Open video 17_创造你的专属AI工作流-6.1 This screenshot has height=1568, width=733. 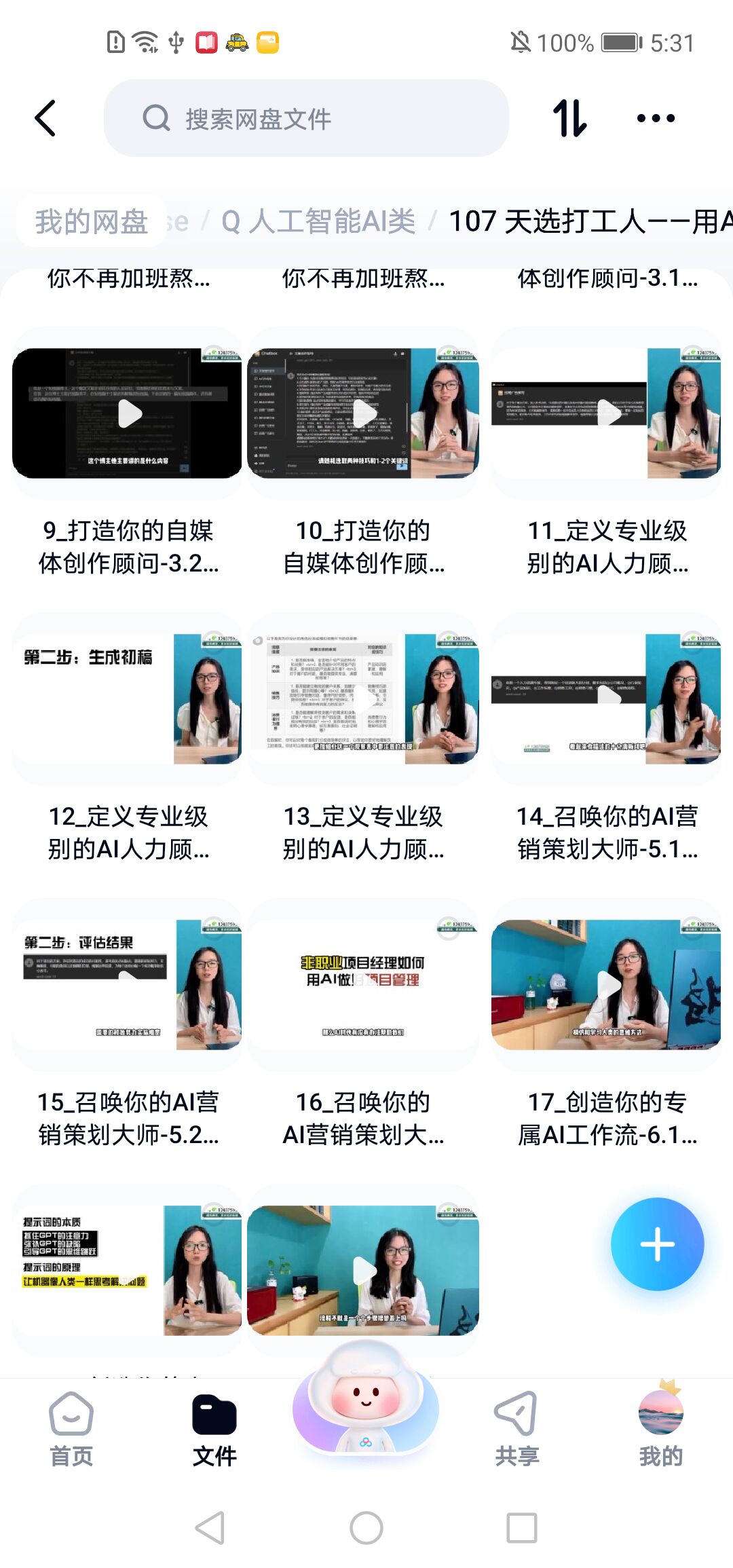[606, 984]
